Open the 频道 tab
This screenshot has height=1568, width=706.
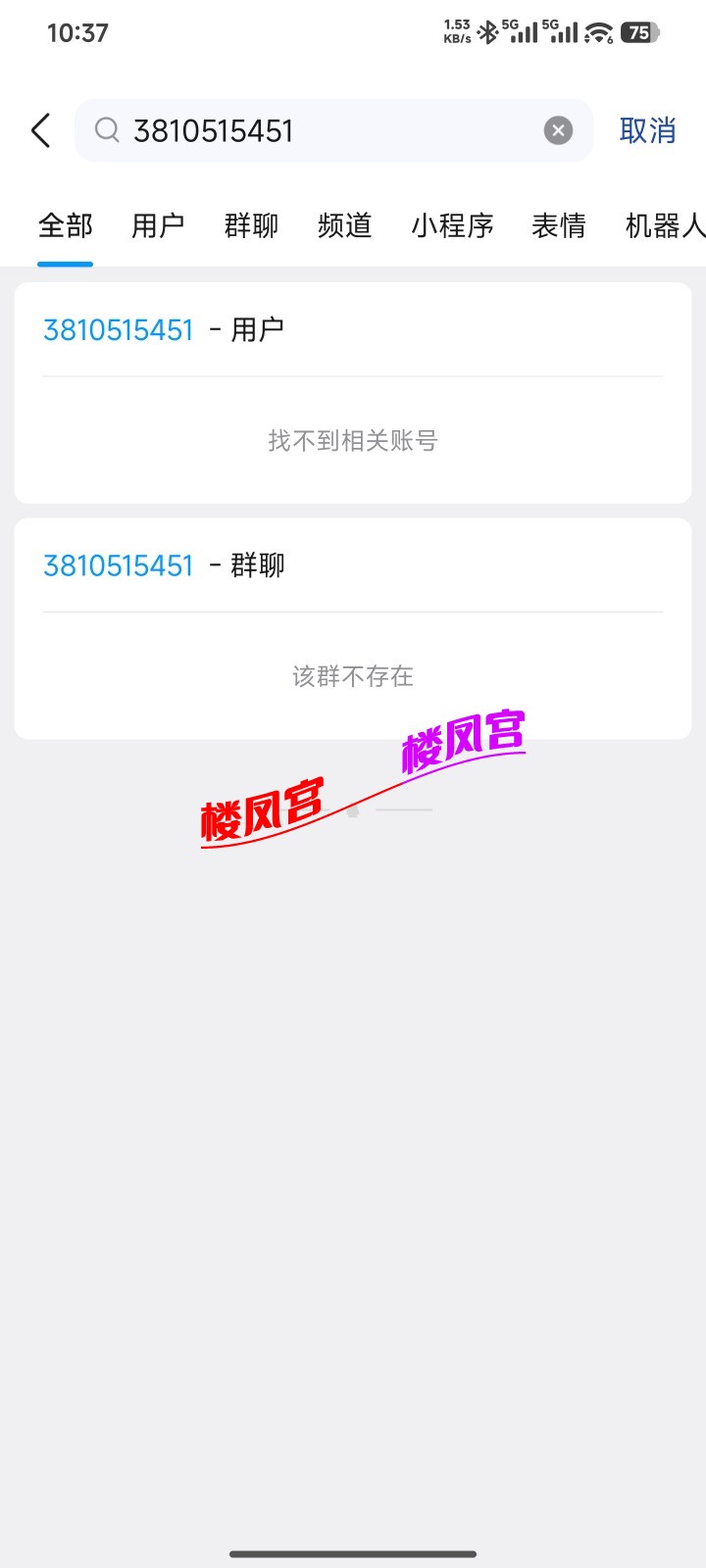[x=344, y=226]
